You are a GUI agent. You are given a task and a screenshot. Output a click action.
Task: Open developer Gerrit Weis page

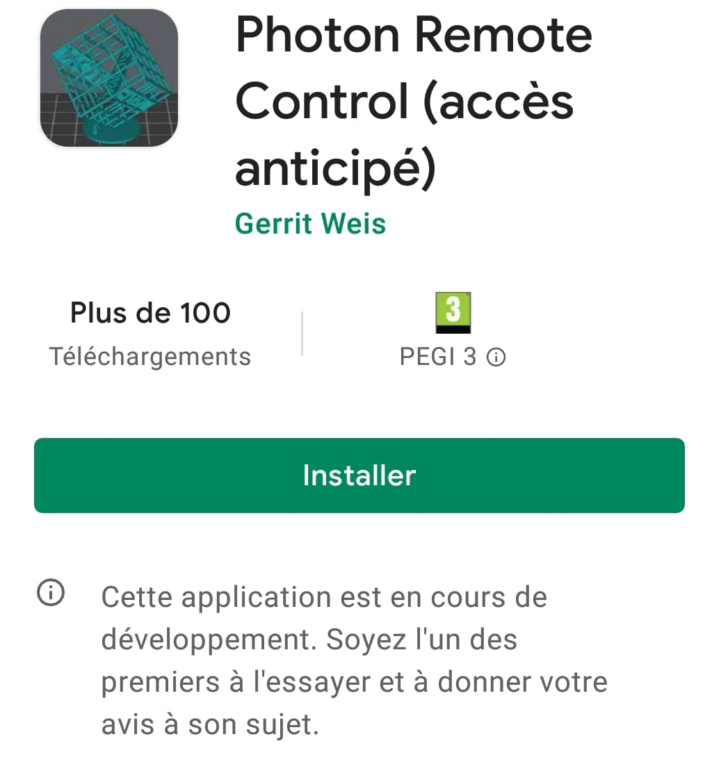[310, 224]
